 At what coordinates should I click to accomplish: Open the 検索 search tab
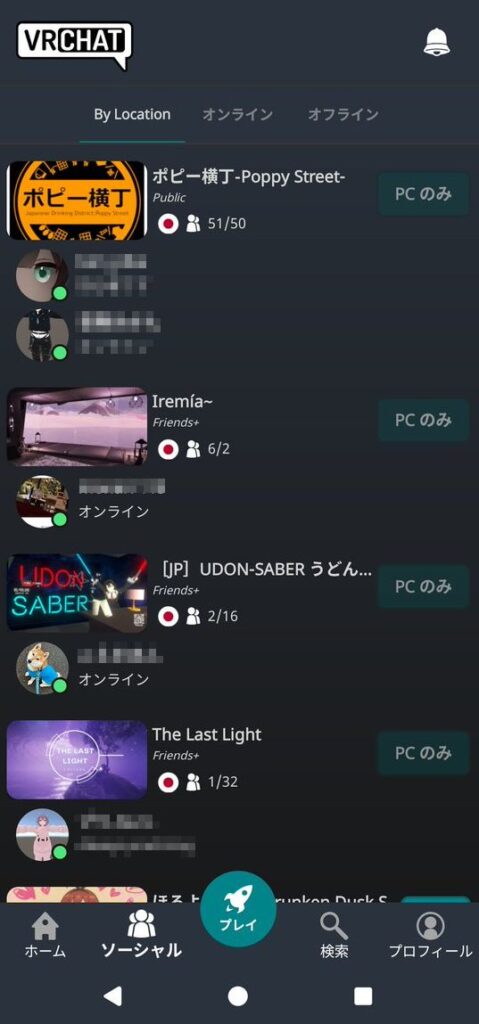(x=334, y=935)
